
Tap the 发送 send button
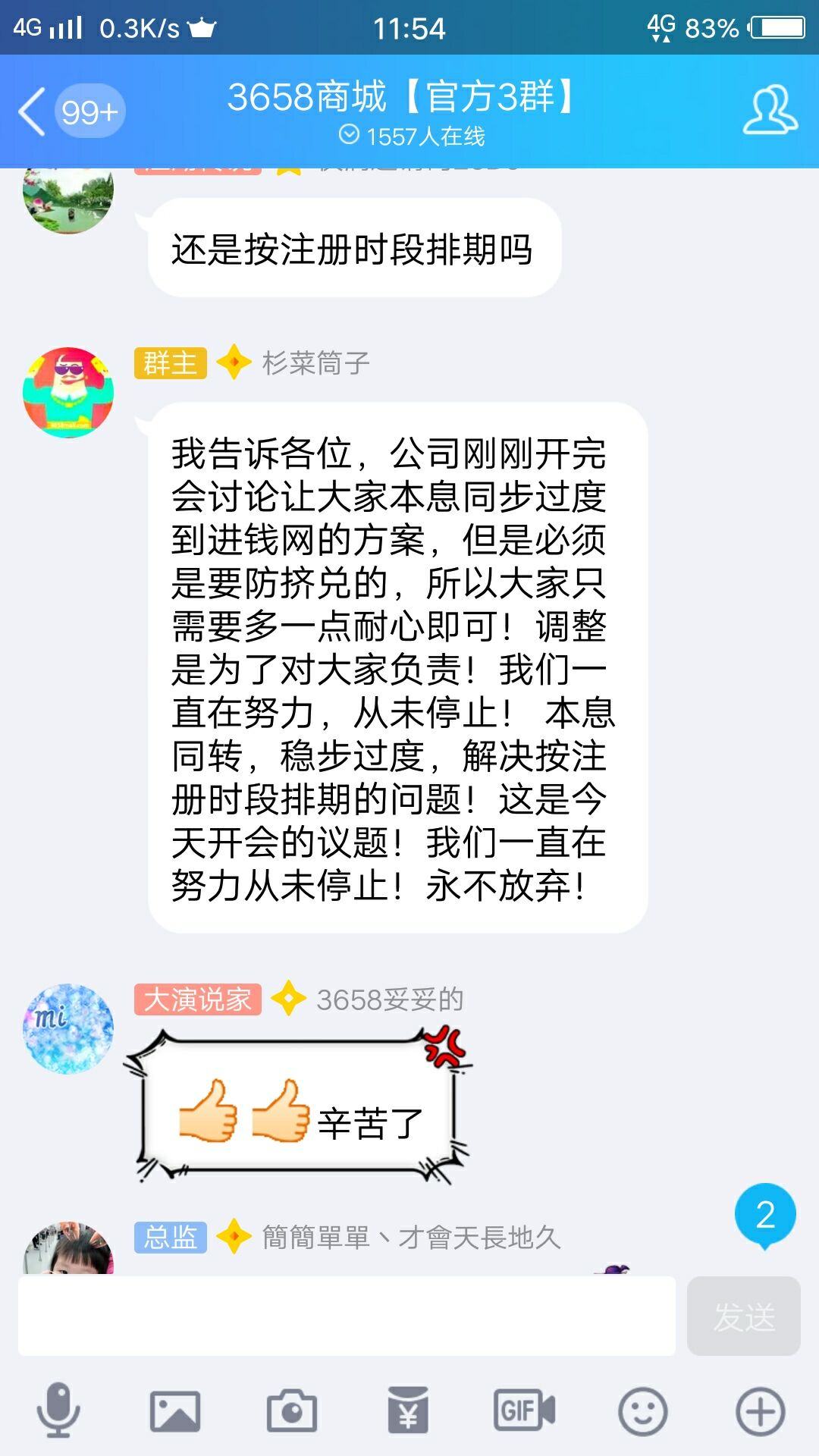tap(743, 1316)
